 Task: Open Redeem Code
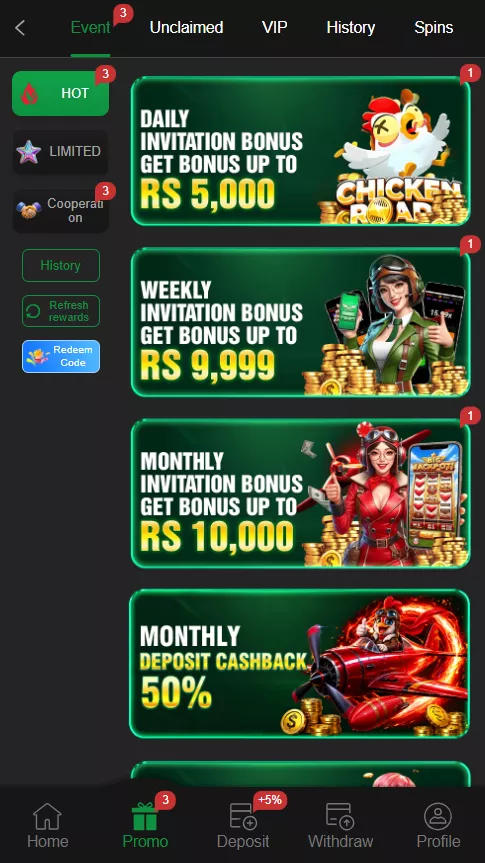click(61, 356)
